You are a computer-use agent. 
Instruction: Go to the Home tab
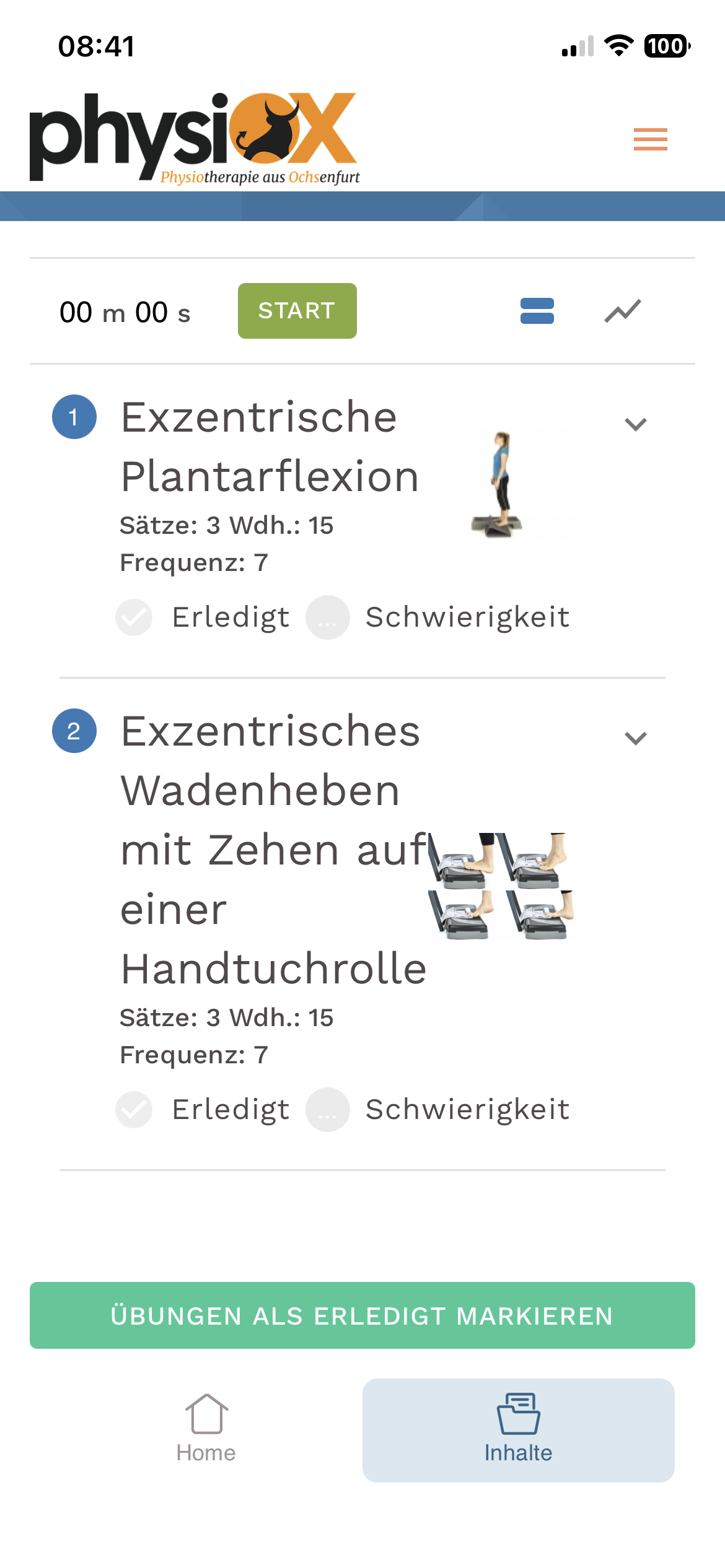[x=206, y=1429]
